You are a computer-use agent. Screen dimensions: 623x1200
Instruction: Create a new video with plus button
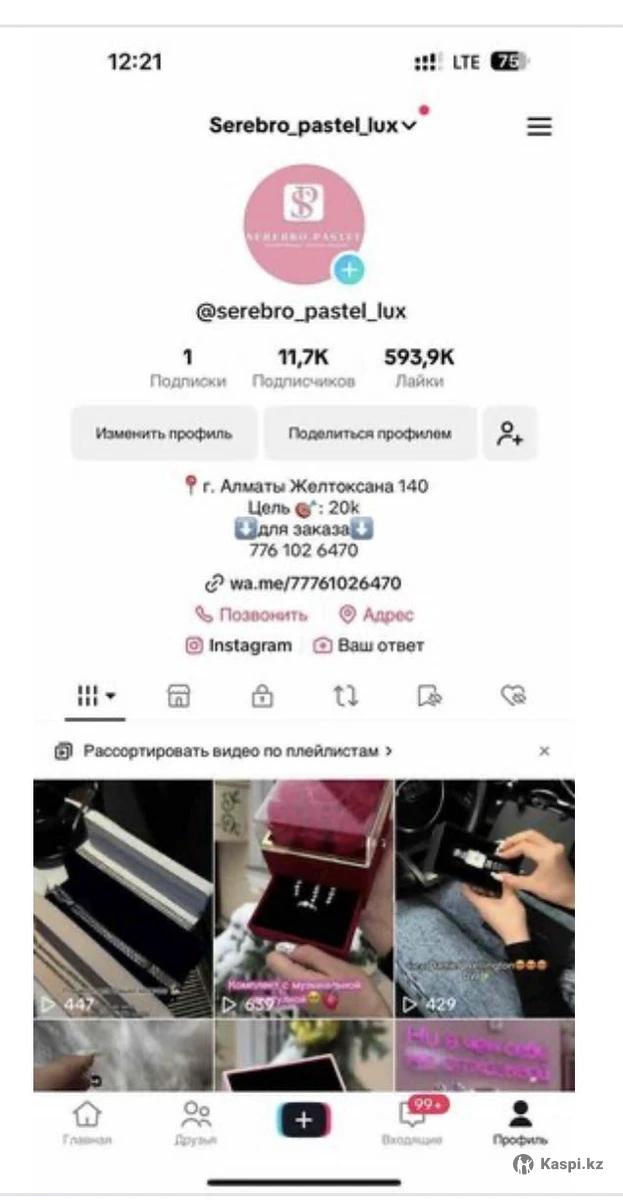304,1121
